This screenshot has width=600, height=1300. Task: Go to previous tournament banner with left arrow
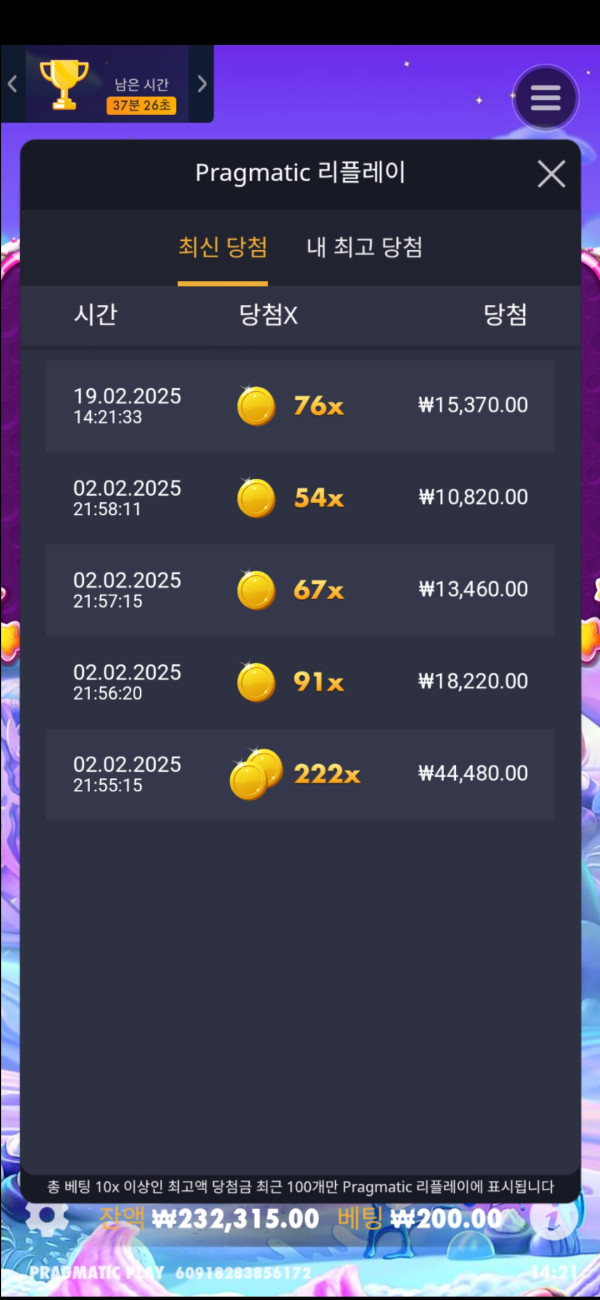click(12, 84)
